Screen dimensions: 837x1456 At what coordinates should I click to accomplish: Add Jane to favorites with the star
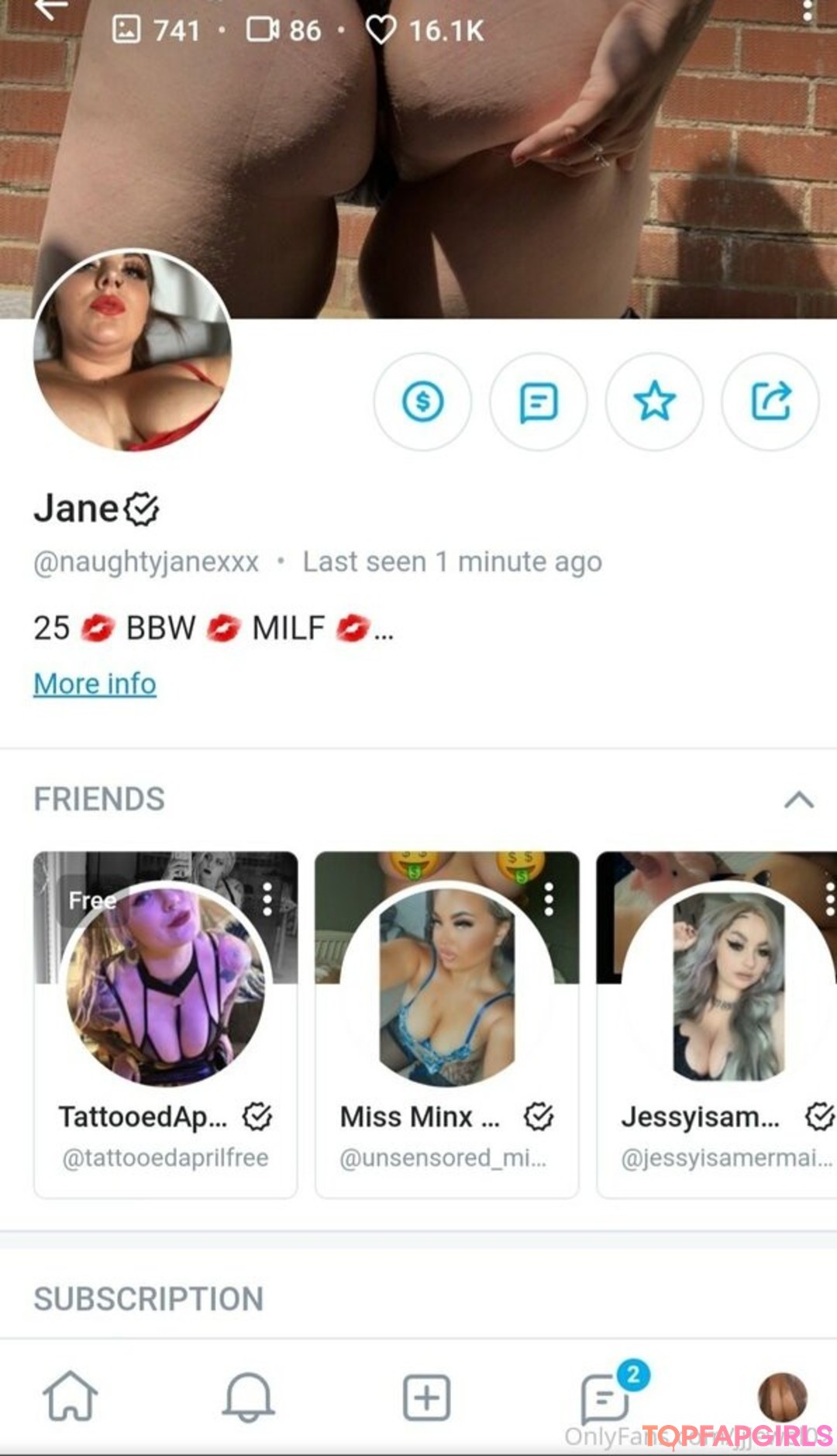[x=655, y=402]
